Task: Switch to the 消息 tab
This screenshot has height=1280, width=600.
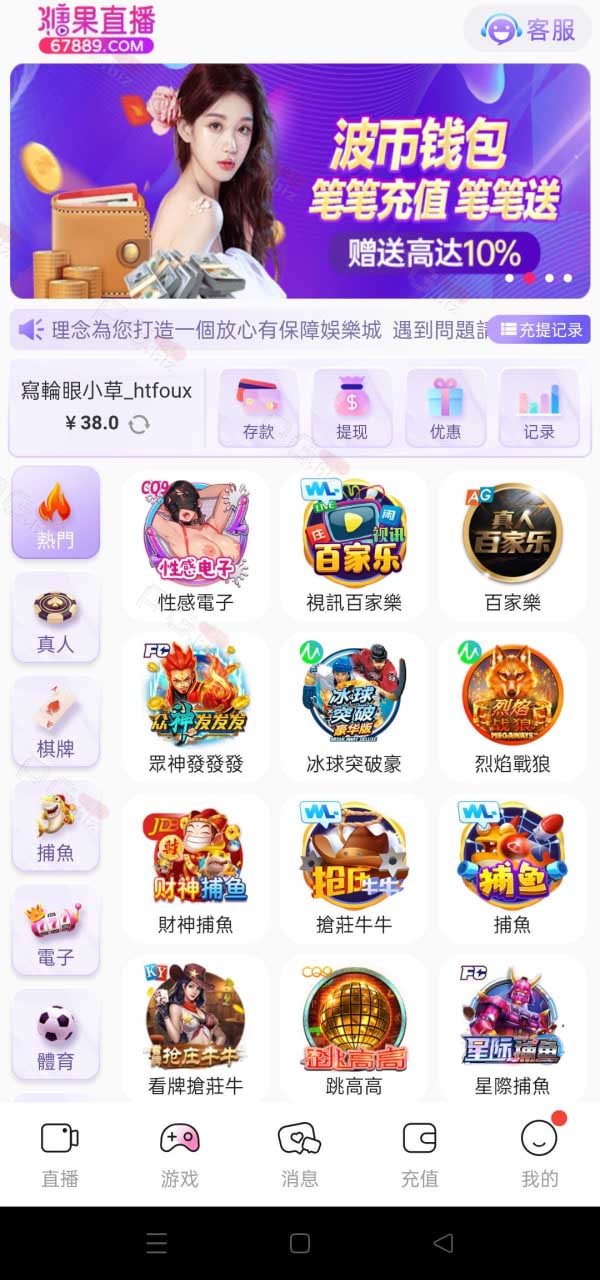Action: point(299,1155)
